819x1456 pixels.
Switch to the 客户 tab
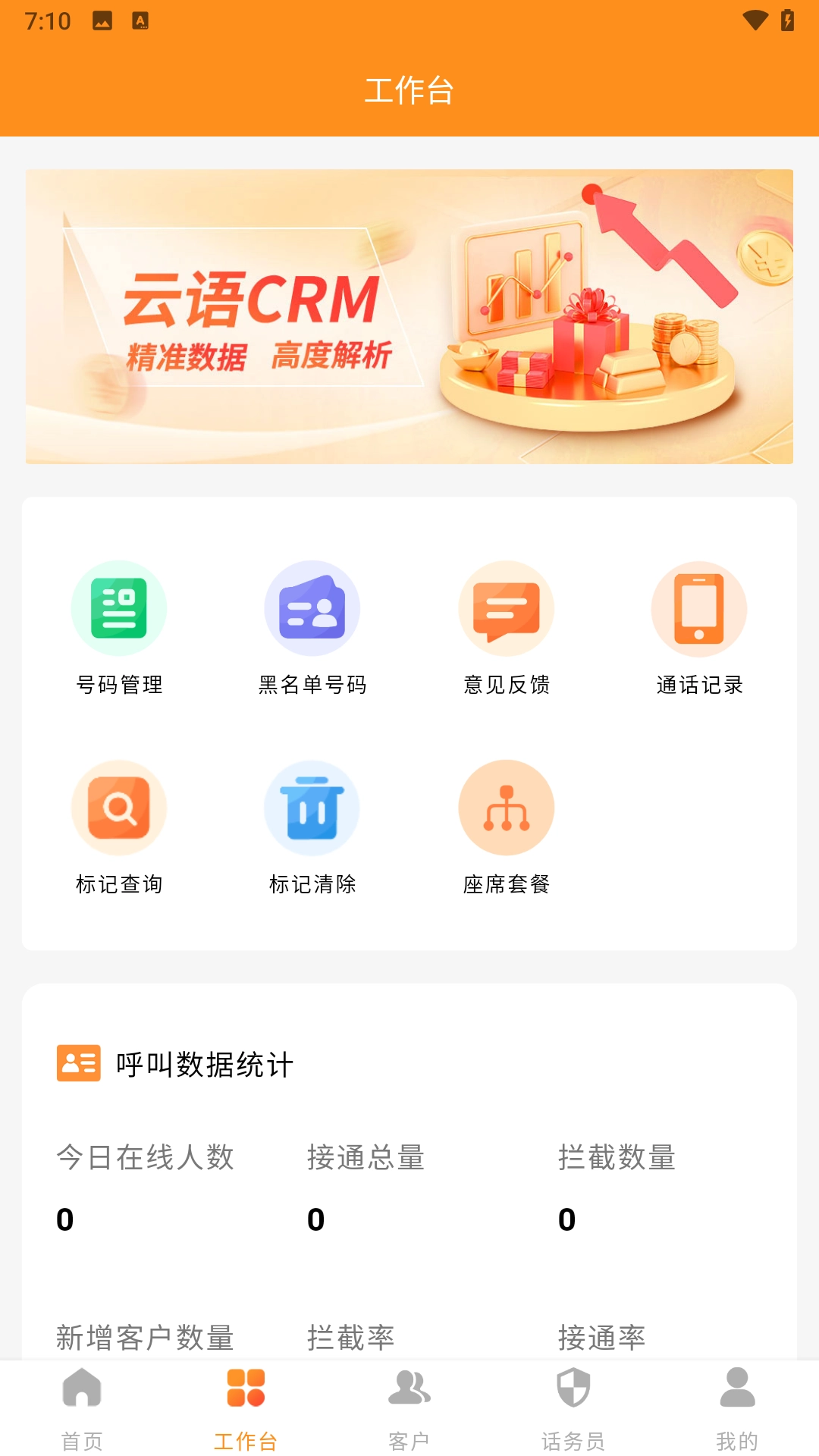coord(409,1407)
